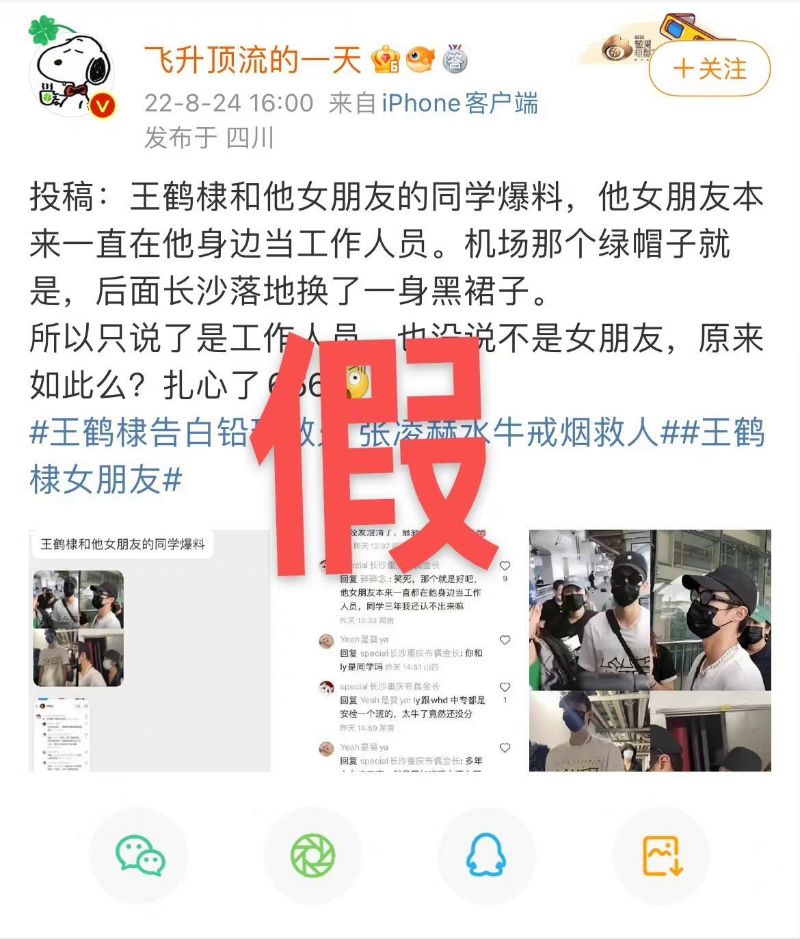The image size is (800, 939).
Task: Share the post to WeChat
Action: pyautogui.click(x=139, y=856)
